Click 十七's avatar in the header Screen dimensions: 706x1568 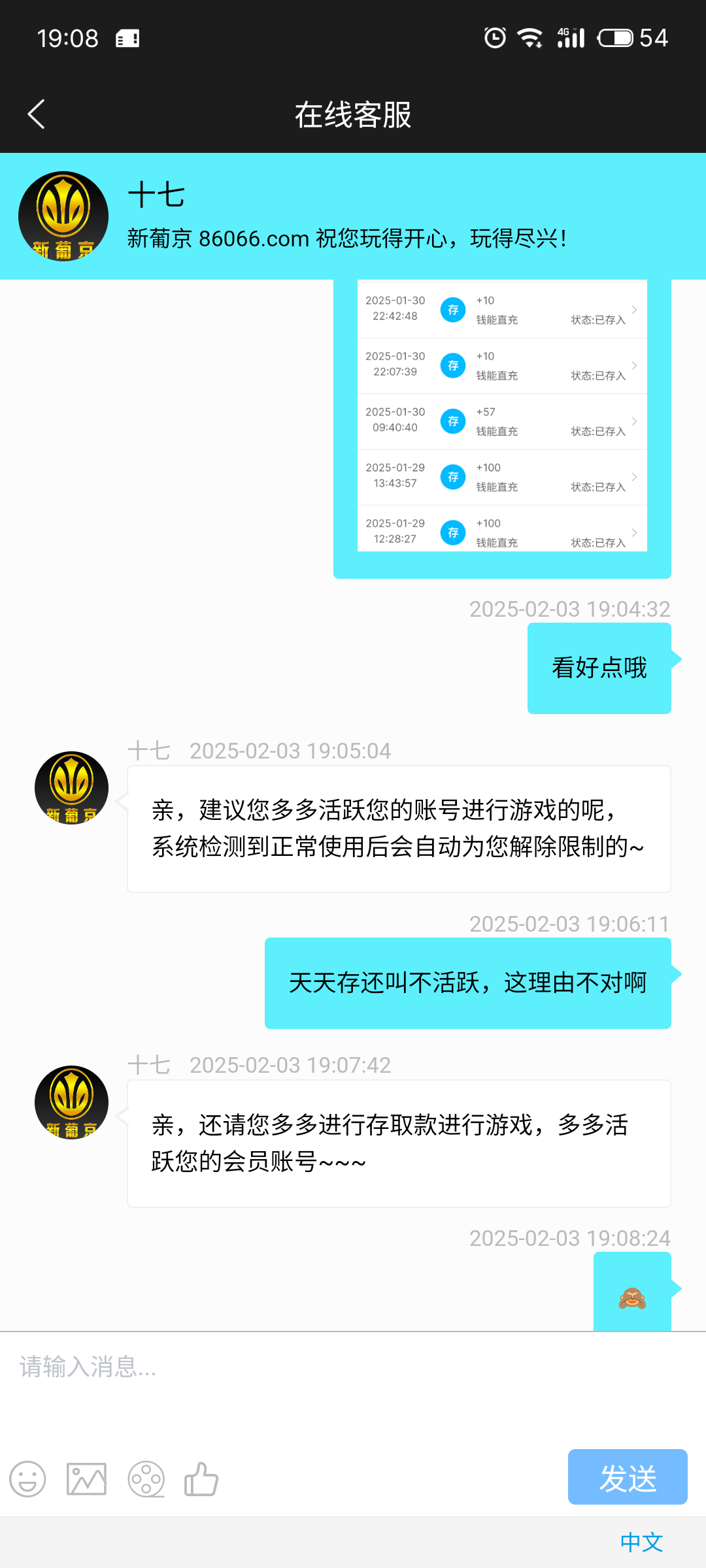tap(63, 216)
